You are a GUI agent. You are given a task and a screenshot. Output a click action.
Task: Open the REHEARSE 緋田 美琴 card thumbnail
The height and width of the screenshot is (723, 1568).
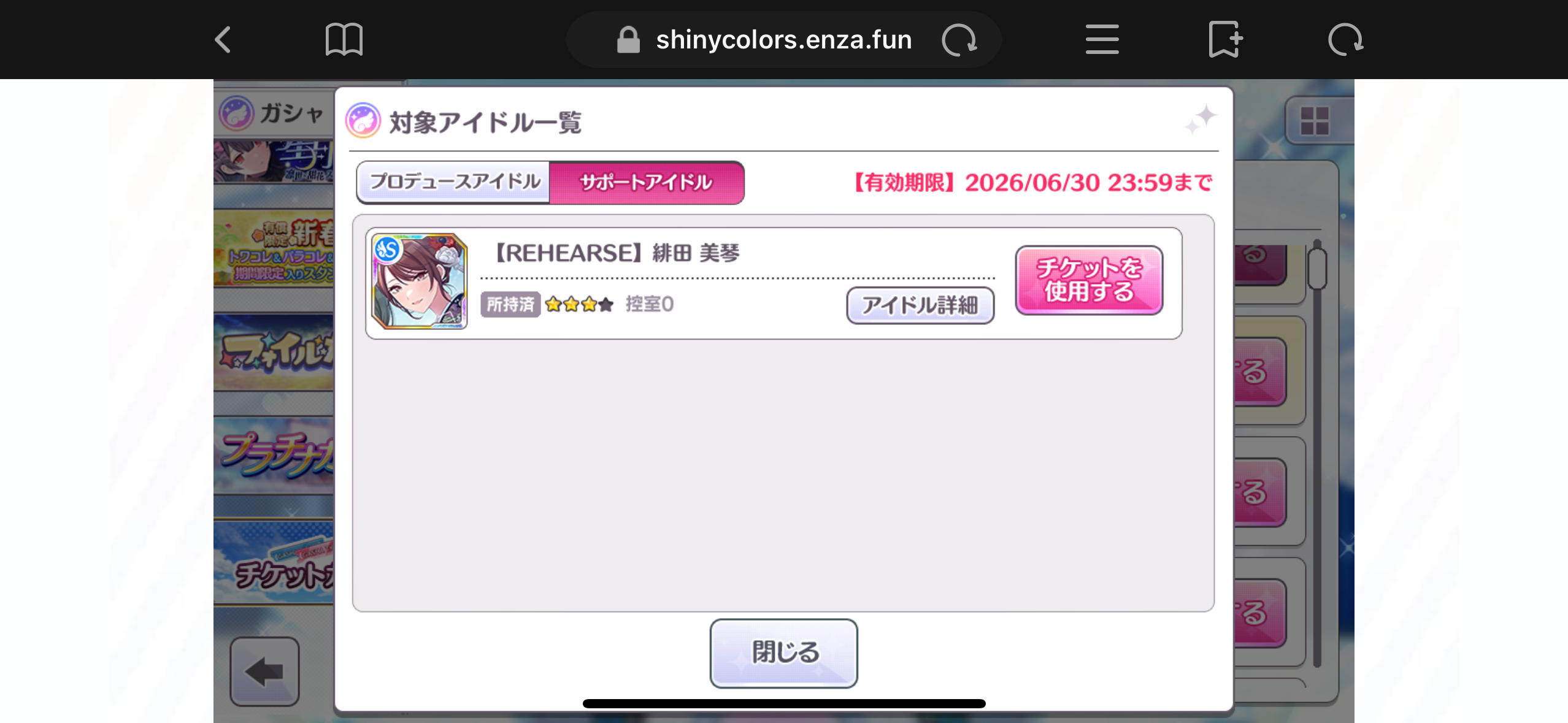pos(420,281)
